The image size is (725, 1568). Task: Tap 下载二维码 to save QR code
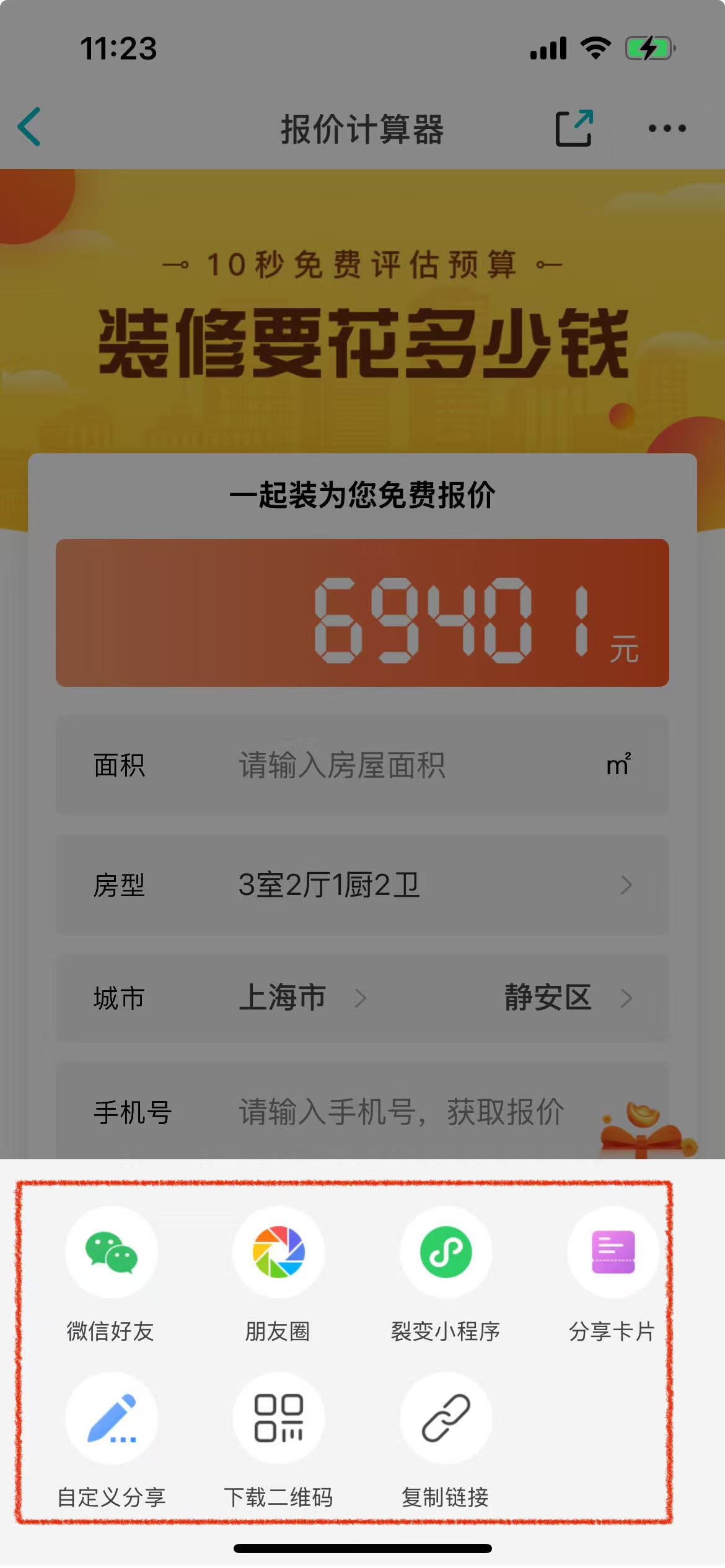(278, 1419)
